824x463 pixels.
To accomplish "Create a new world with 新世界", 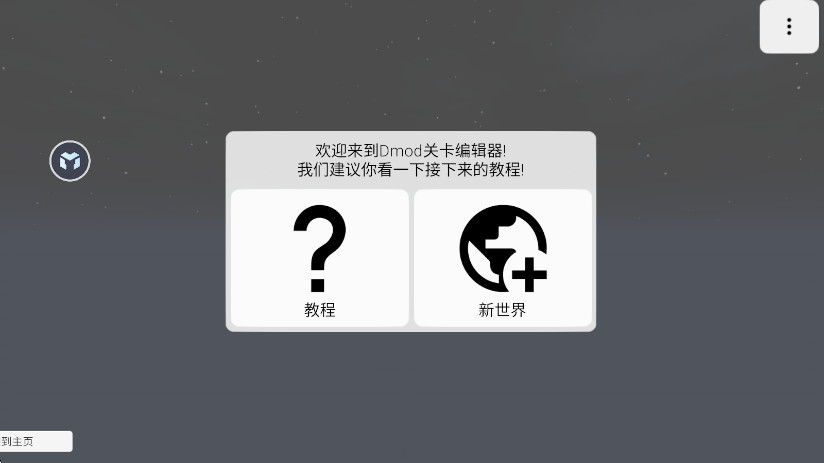I will point(503,258).
